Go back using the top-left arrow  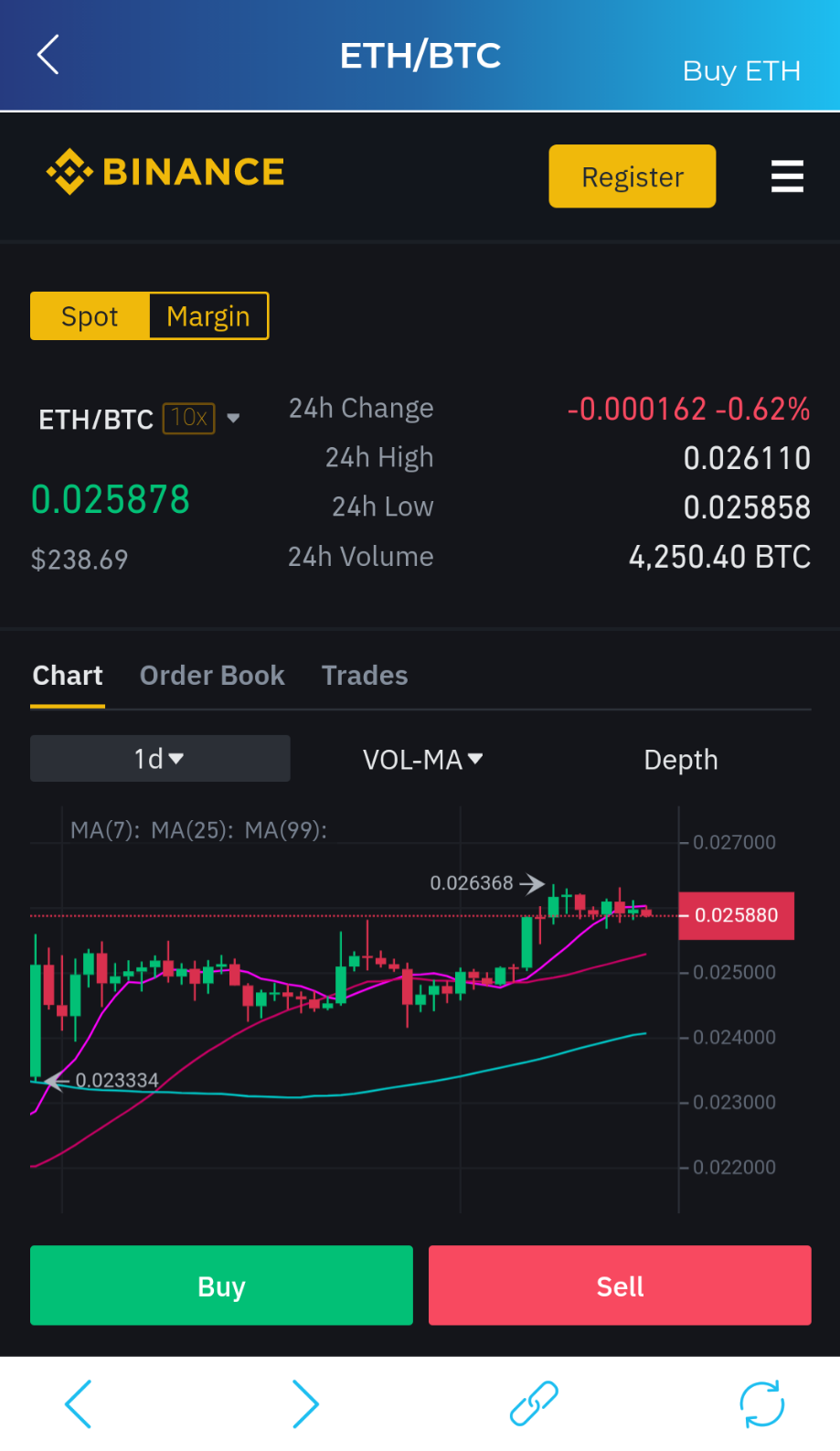click(48, 55)
